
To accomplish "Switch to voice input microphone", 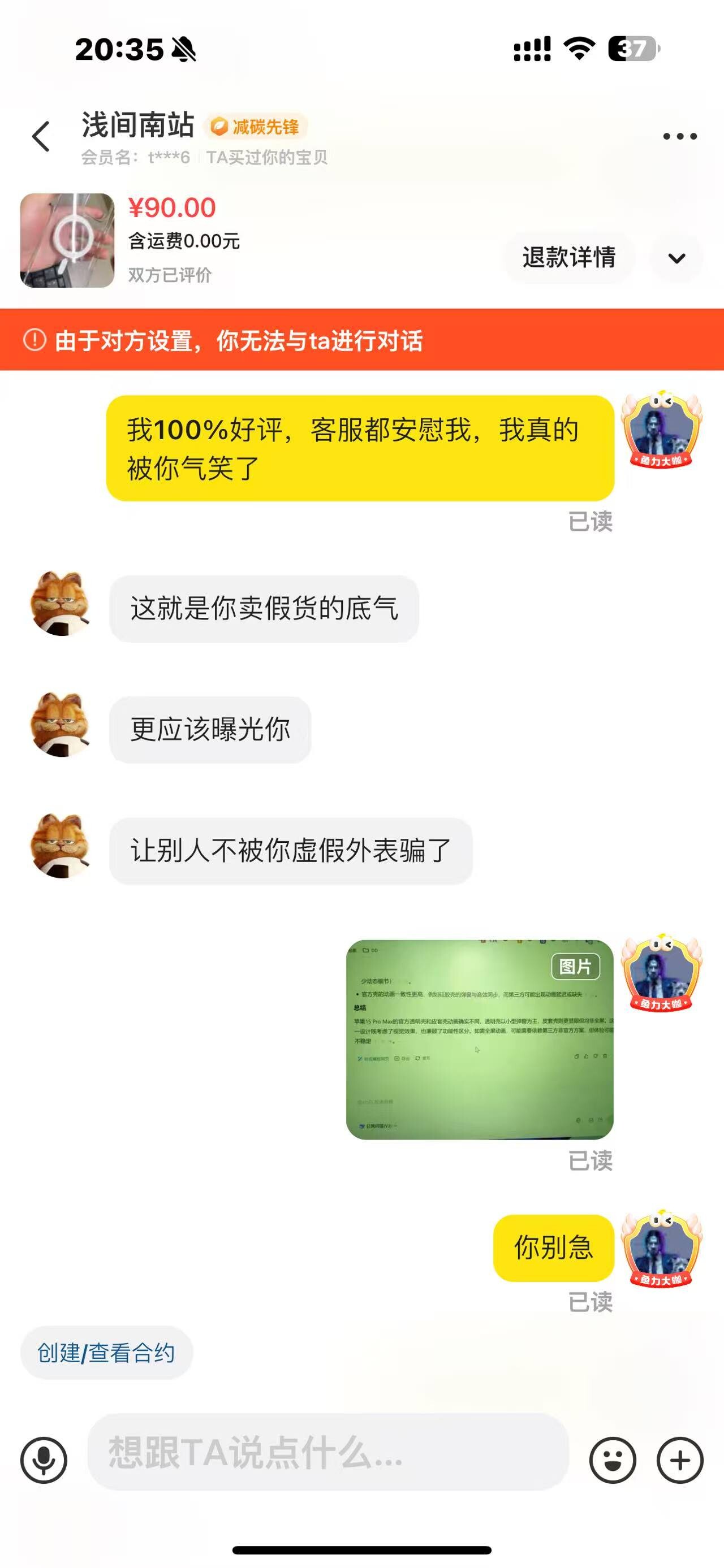I will pyautogui.click(x=44, y=1459).
